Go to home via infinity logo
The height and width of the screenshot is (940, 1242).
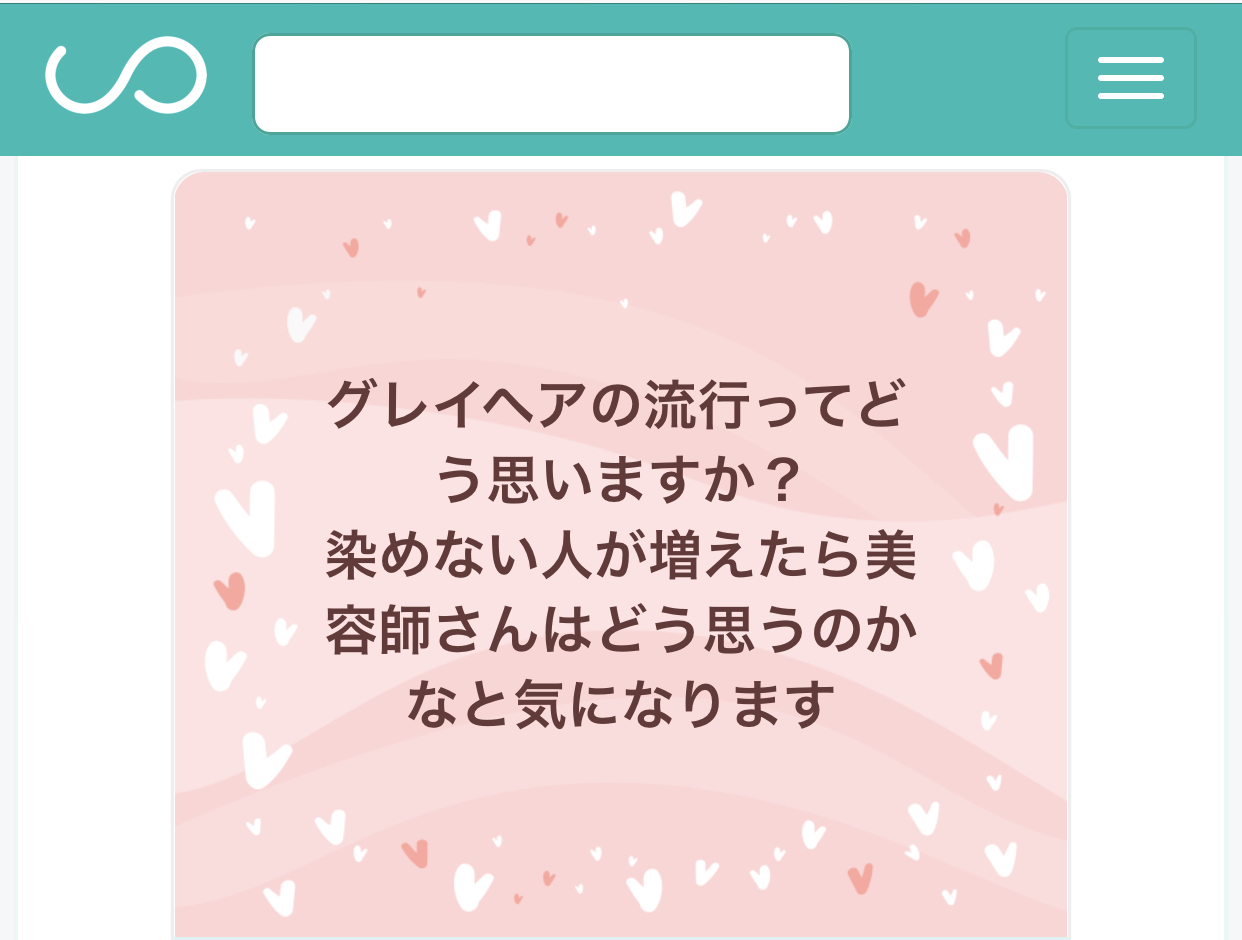pyautogui.click(x=126, y=77)
